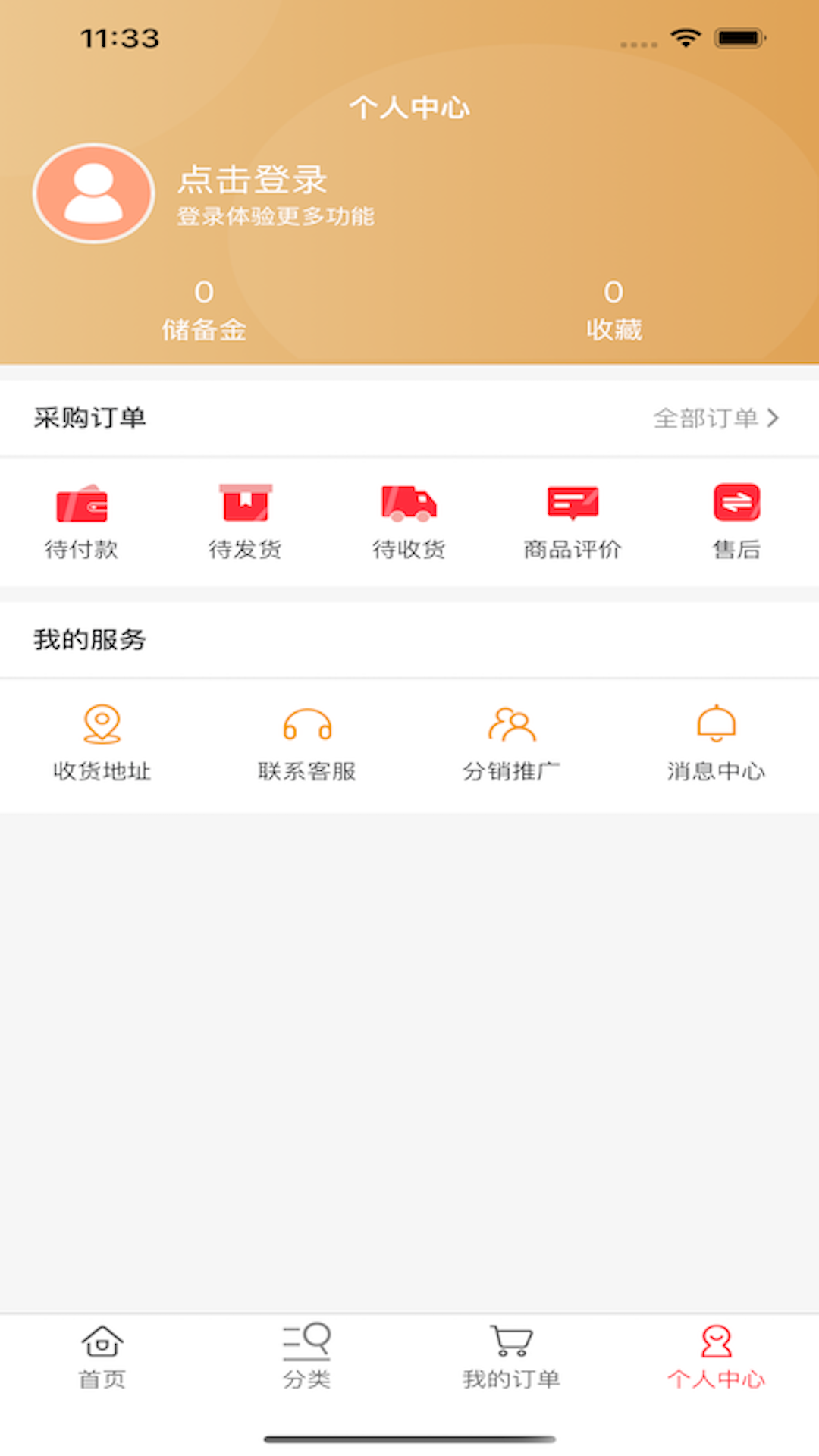The image size is (819, 1456).
Task: Switch to the 分类 tab
Action: [x=307, y=1357]
